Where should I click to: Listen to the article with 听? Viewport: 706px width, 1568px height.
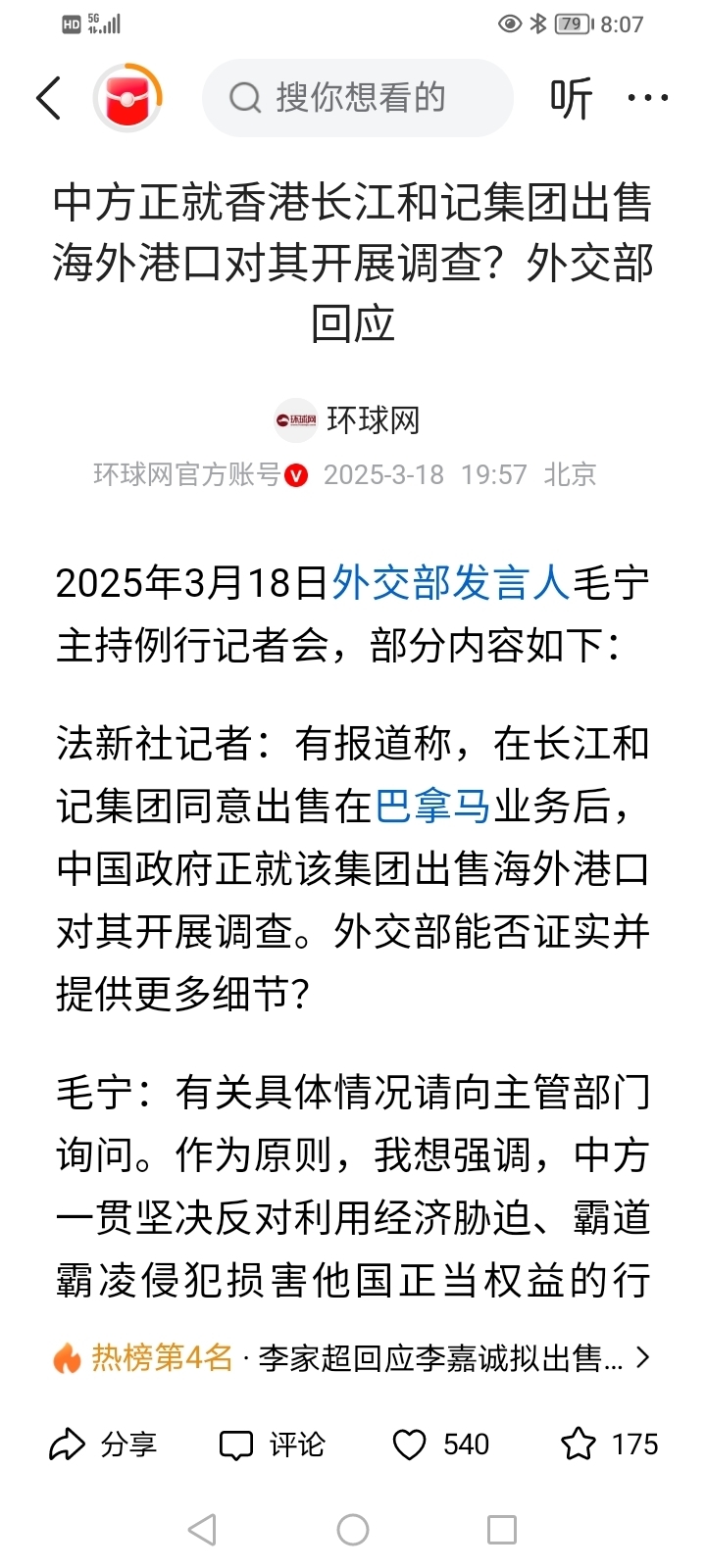(572, 98)
